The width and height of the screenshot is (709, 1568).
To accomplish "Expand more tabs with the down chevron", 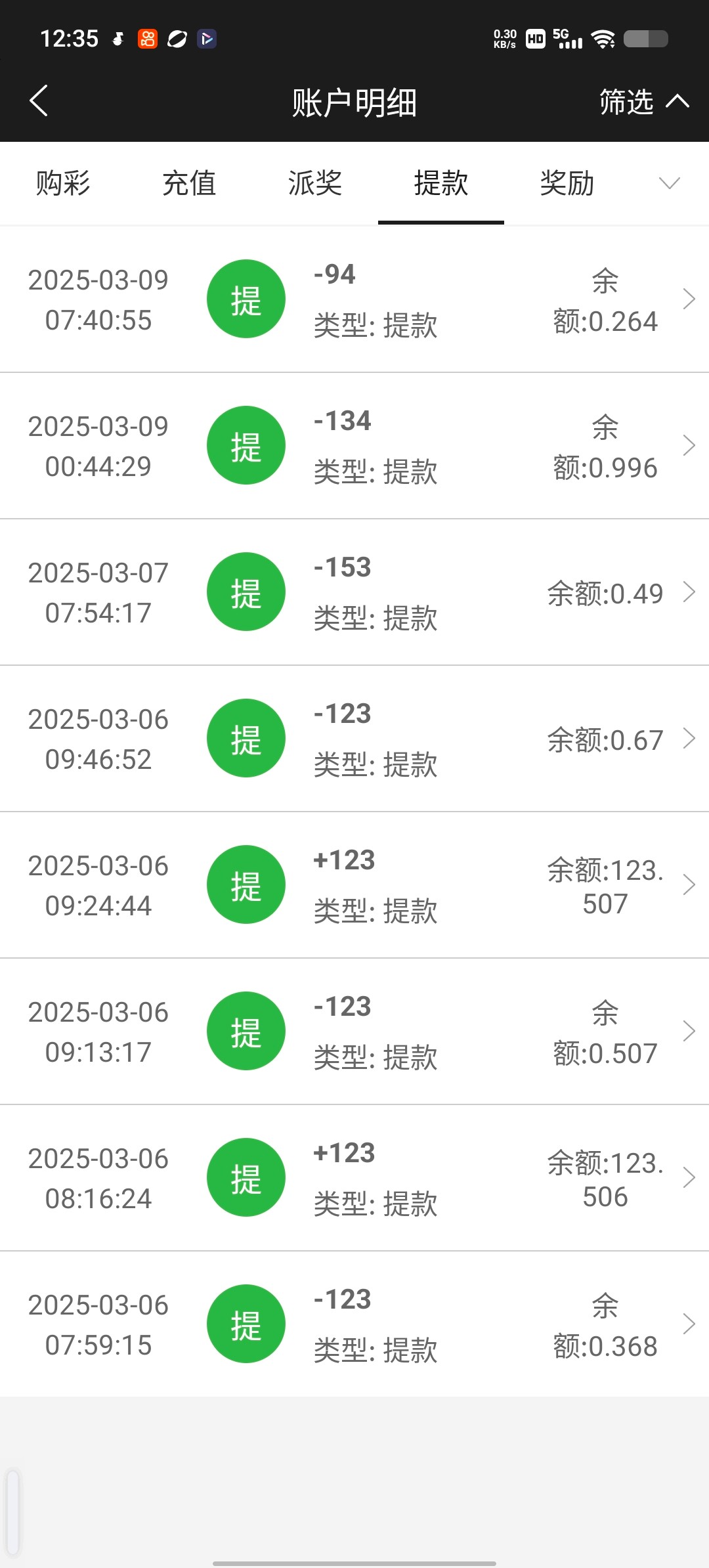I will [x=669, y=183].
